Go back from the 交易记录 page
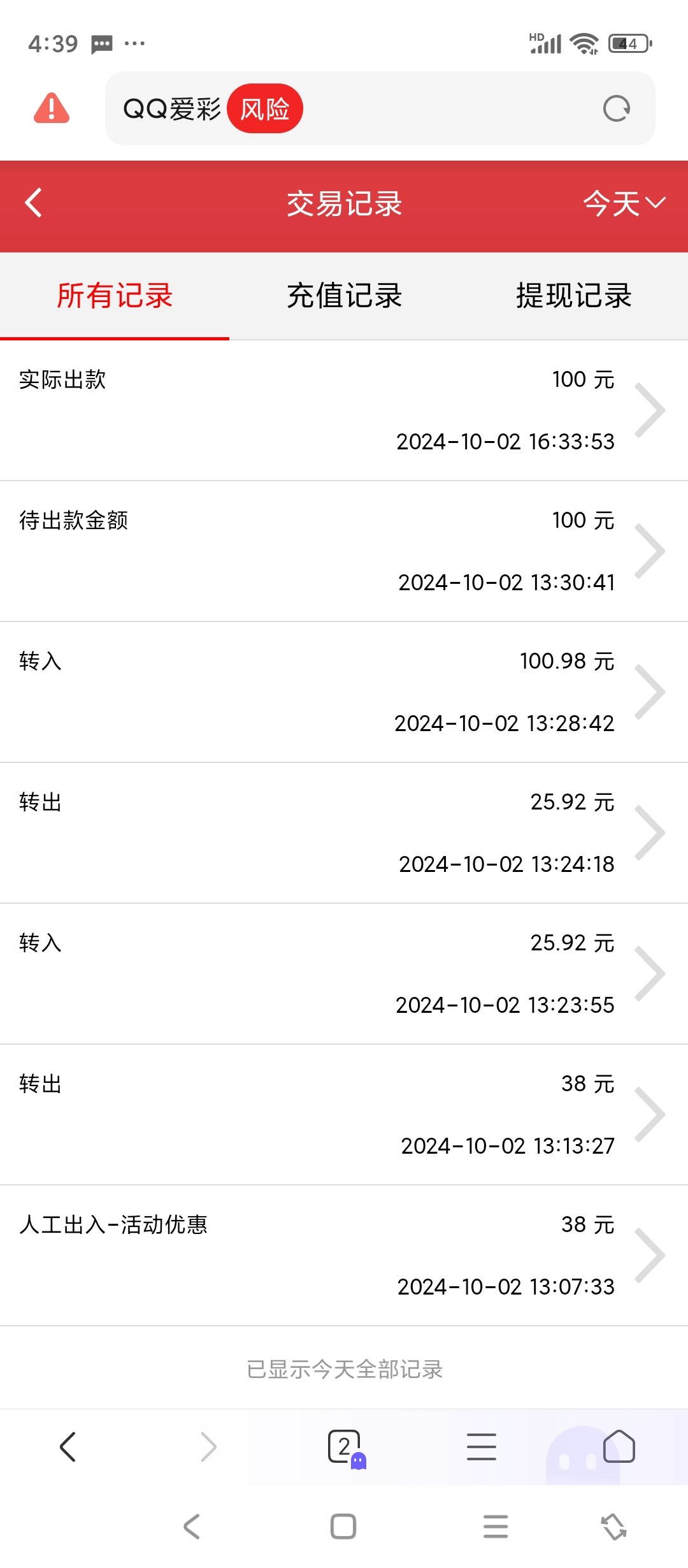 click(x=34, y=203)
